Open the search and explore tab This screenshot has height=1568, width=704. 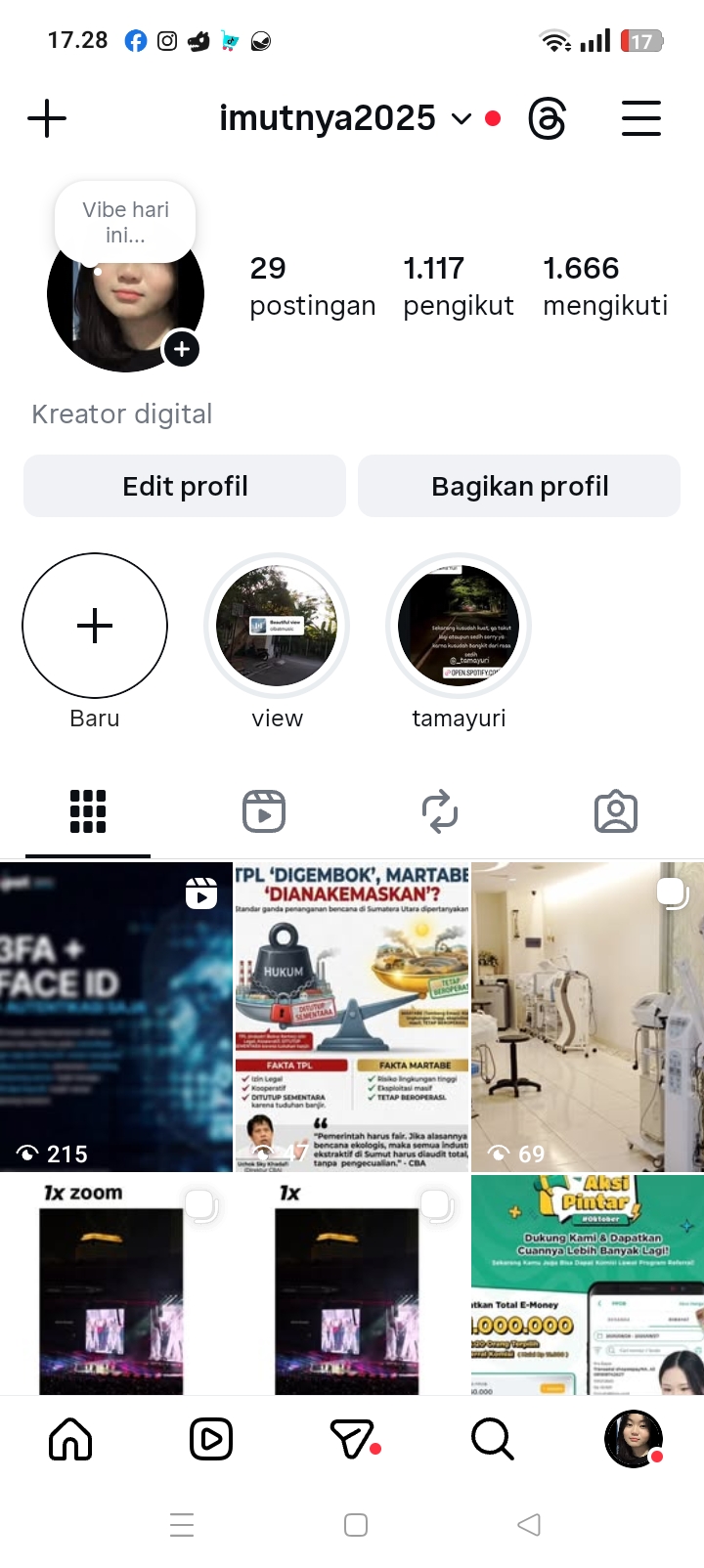(492, 1439)
